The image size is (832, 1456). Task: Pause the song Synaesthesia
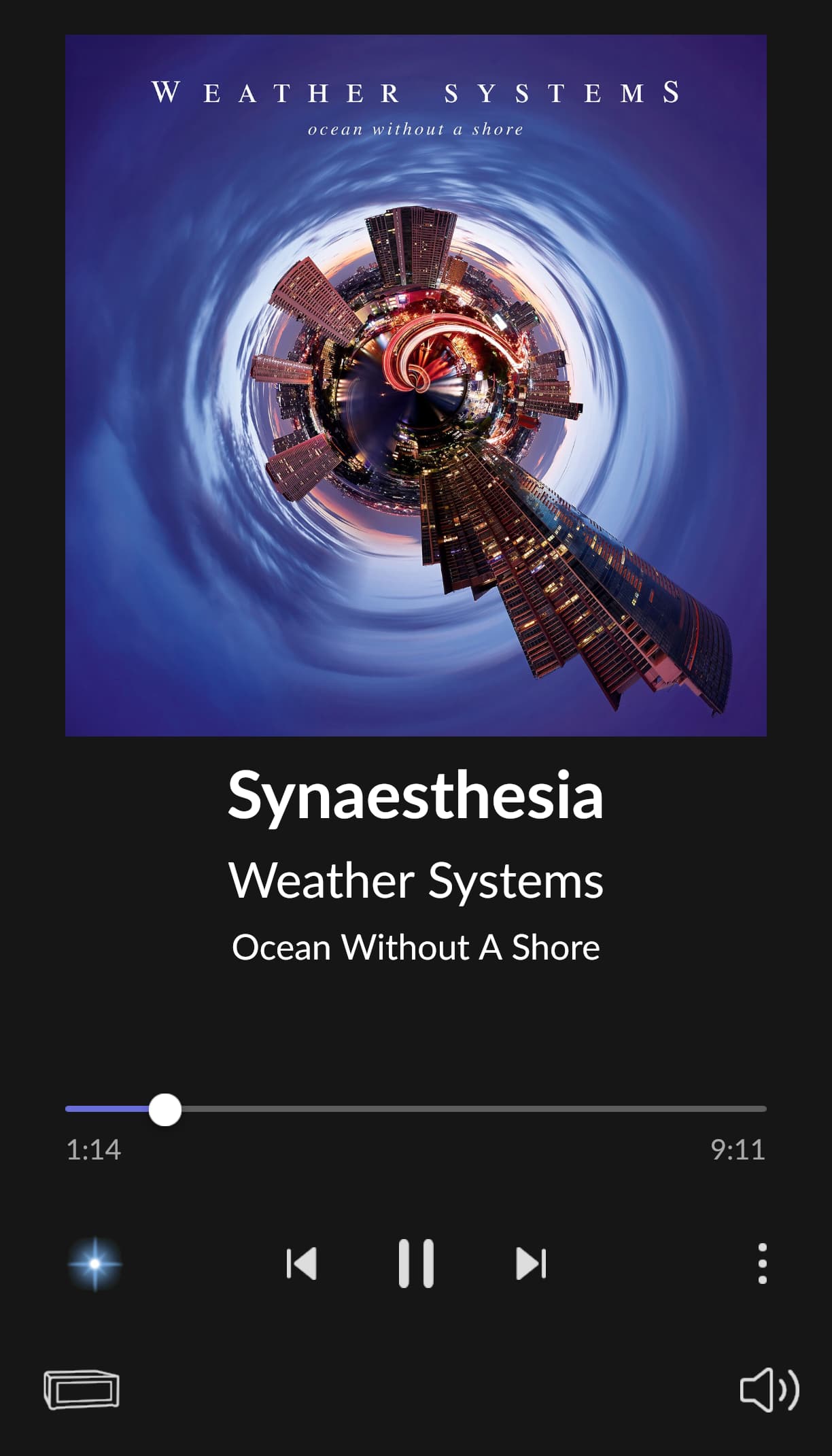pos(416,1264)
